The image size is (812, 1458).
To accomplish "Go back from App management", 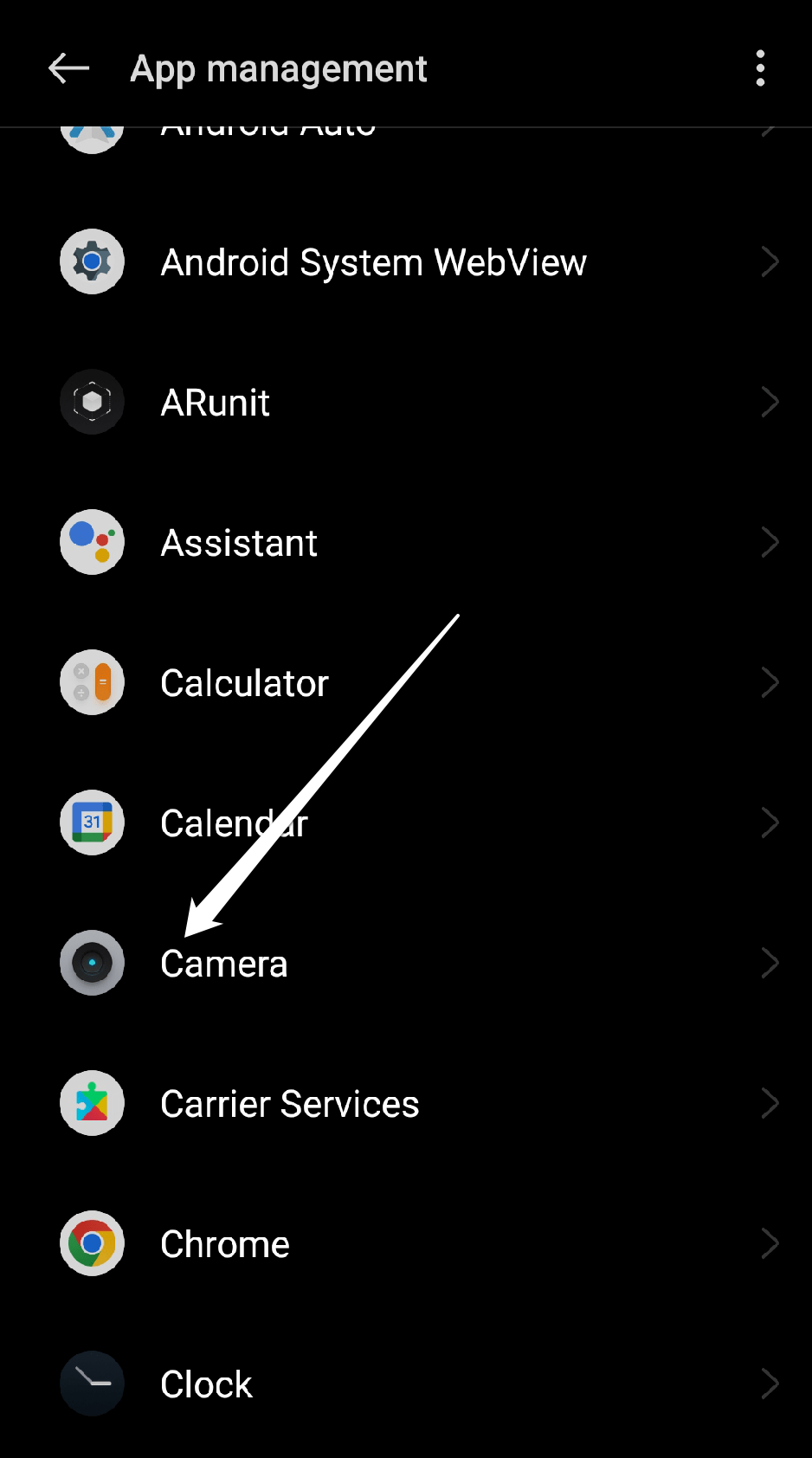I will [x=68, y=68].
